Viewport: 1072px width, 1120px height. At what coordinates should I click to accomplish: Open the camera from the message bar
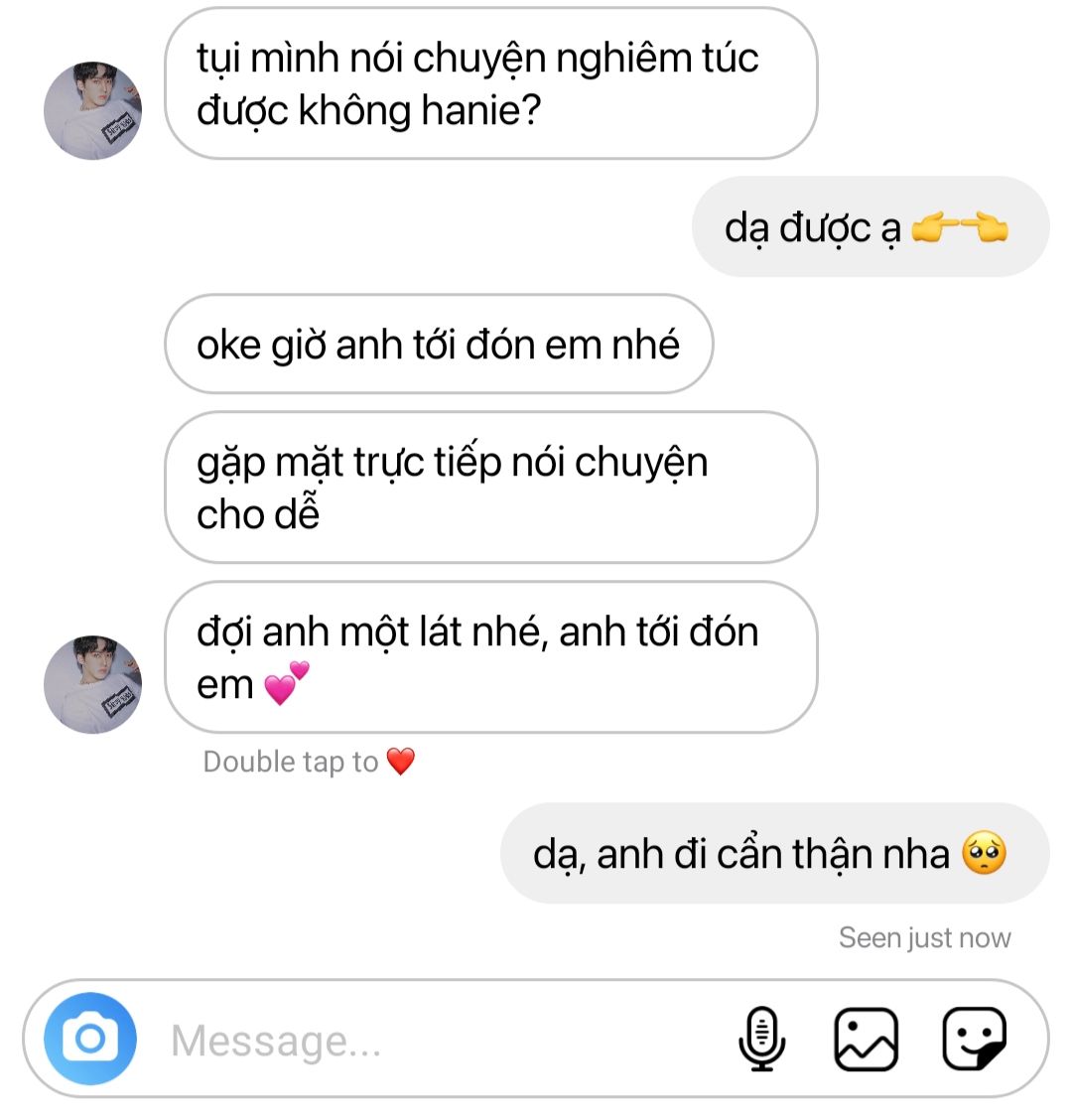(x=89, y=1040)
